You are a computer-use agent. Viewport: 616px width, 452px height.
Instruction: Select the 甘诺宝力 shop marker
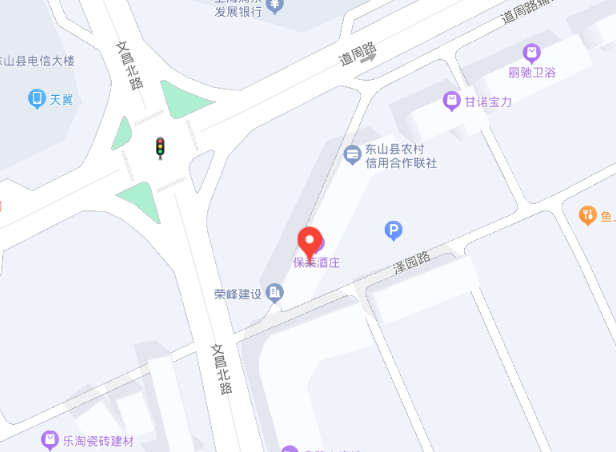pyautogui.click(x=452, y=100)
